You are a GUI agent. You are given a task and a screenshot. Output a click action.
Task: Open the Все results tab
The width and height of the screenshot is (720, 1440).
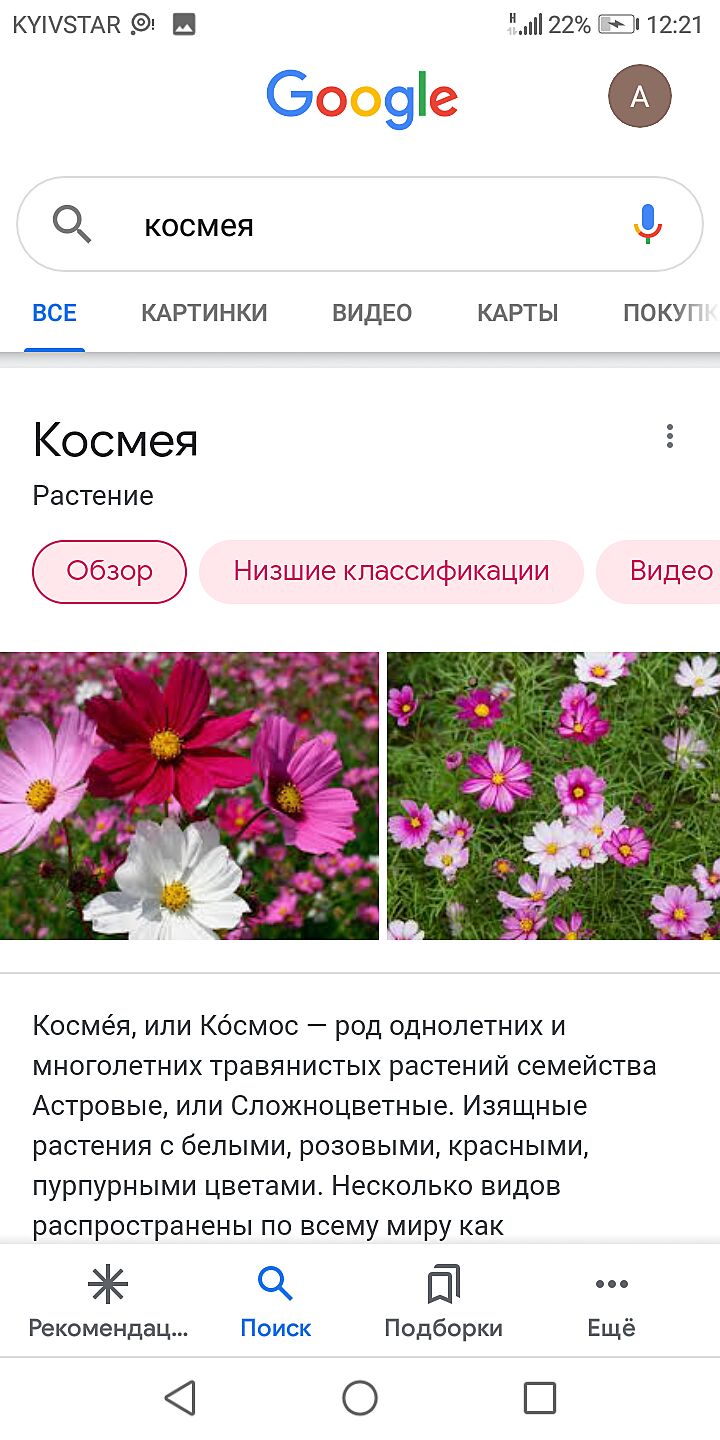click(54, 313)
